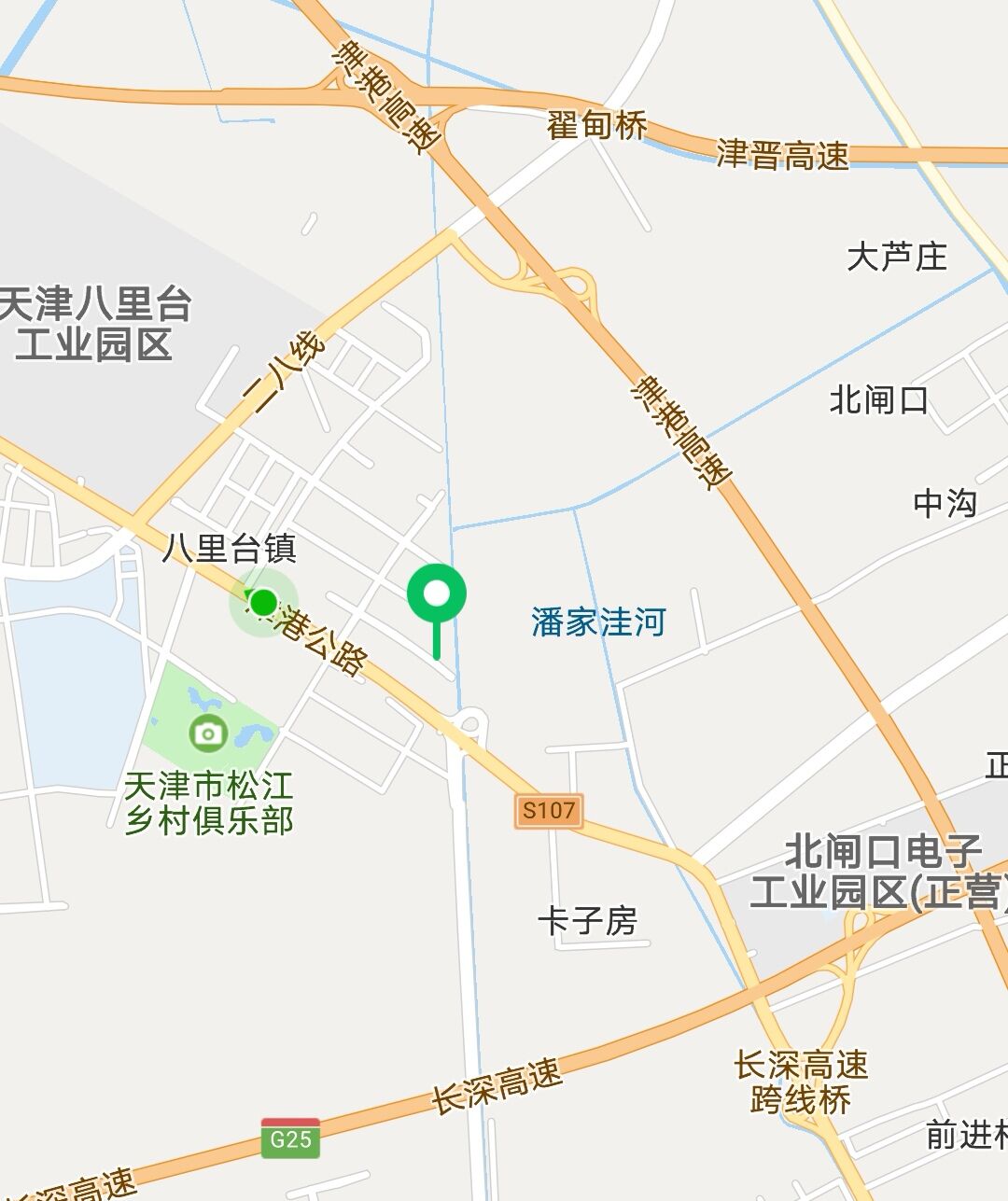Image resolution: width=1008 pixels, height=1201 pixels.
Task: Open the 天津市松江乡村俱乐部 camera point of interest
Action: coord(207,733)
